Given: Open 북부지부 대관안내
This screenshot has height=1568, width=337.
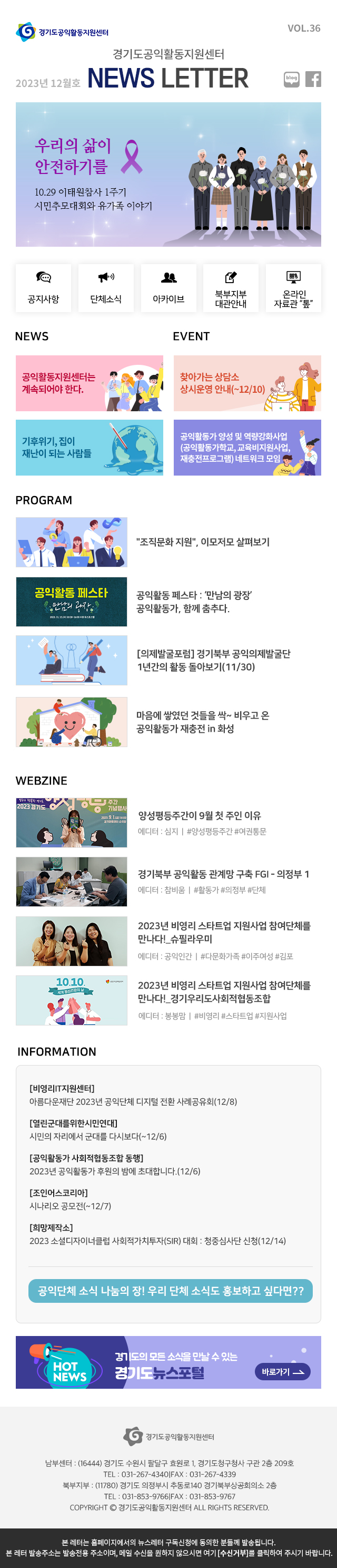Looking at the screenshot, I should coord(231,288).
